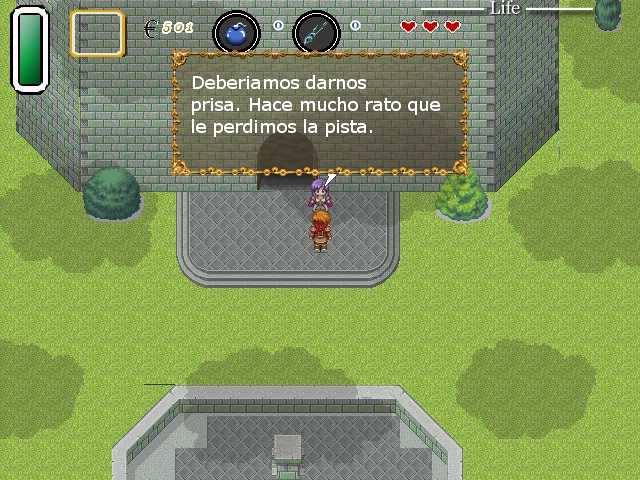640x480 pixels.
Task: Tap the empty action box in the HUD
Action: click(97, 33)
